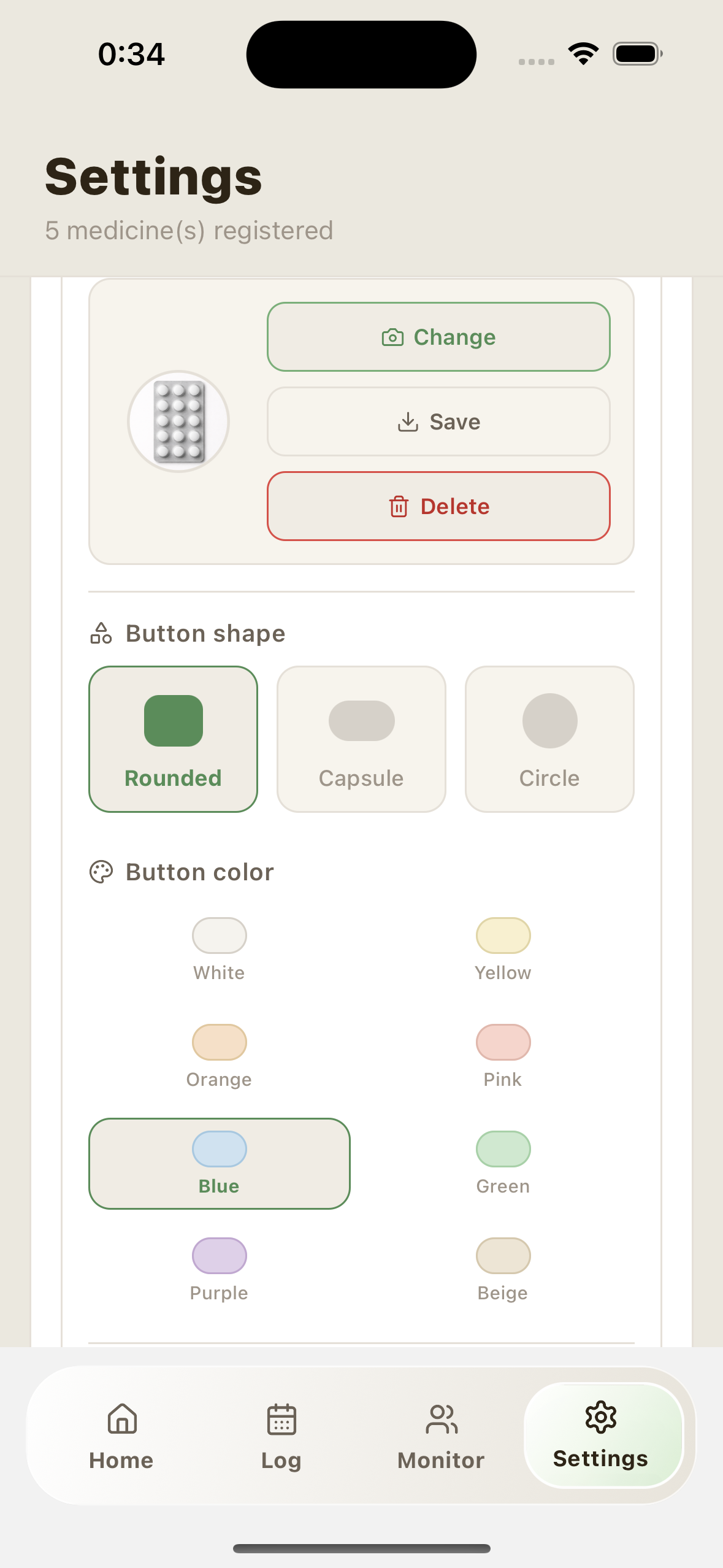Tap the shapes icon beside Button shape
The height and width of the screenshot is (1568, 723).
tap(101, 632)
